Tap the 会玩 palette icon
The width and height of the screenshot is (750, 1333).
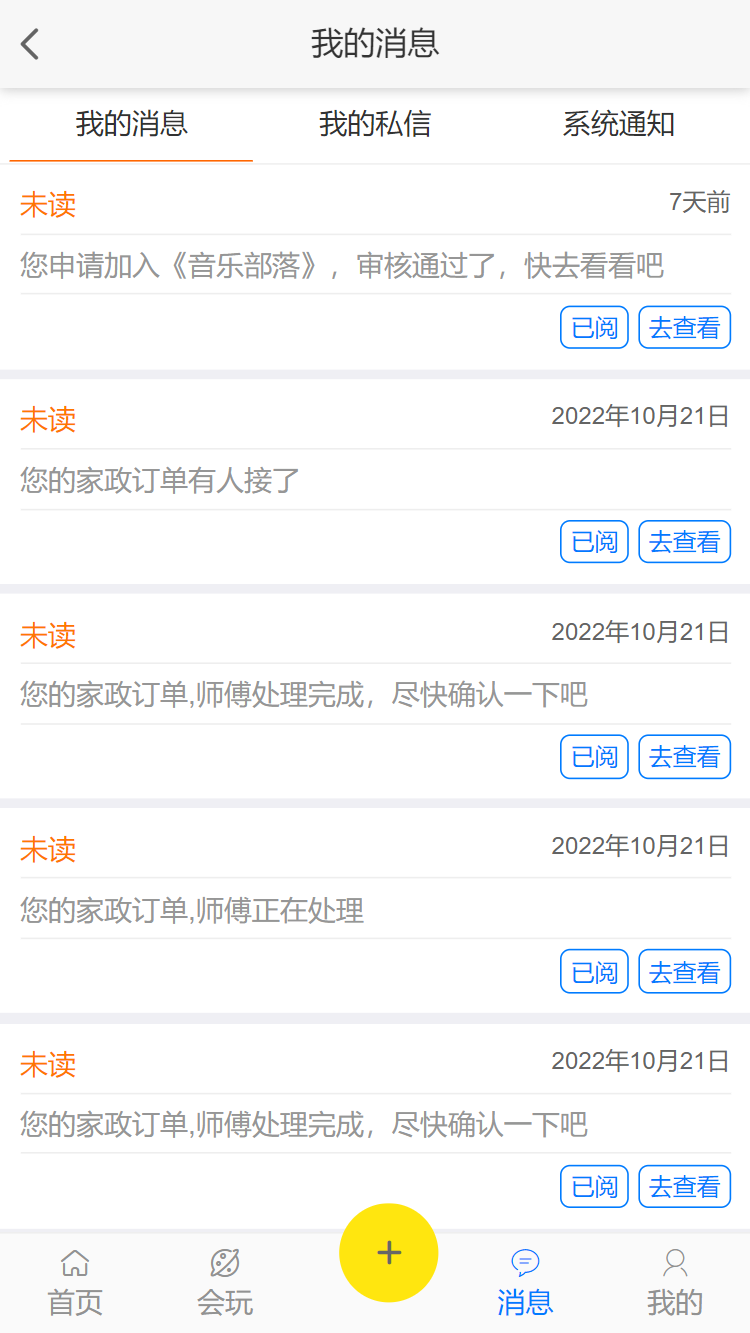(225, 1264)
